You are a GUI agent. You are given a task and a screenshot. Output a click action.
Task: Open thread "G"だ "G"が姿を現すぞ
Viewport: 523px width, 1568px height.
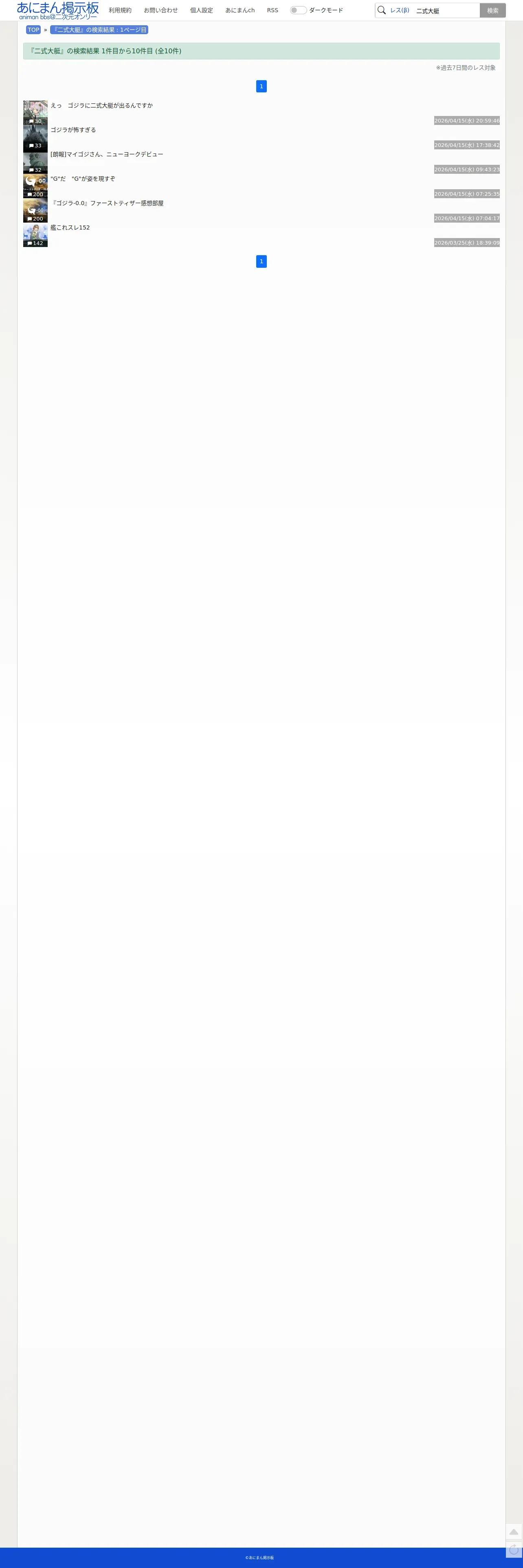point(82,178)
